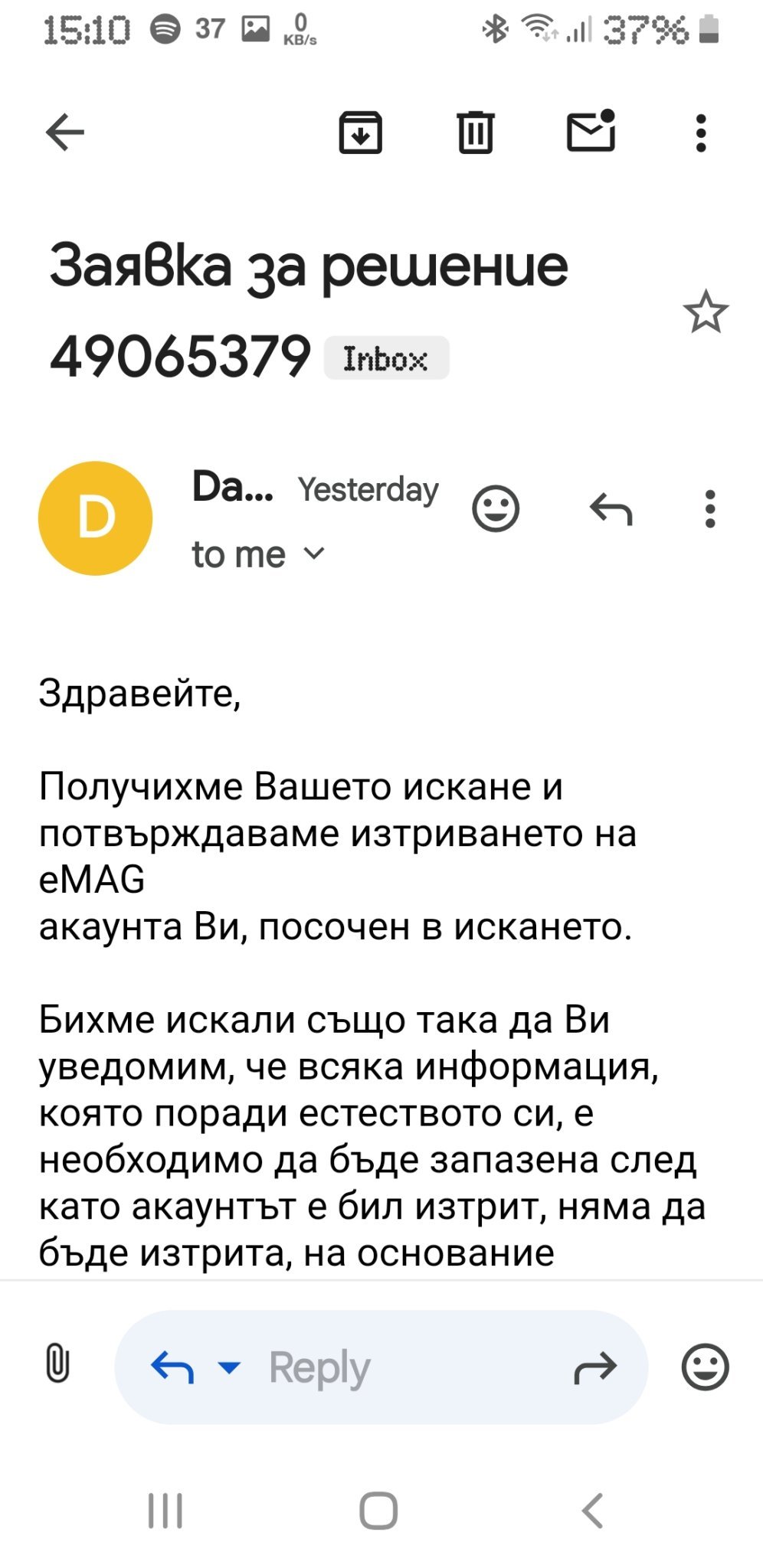Screen dimensions: 763x1568
Task: Open the top overflow menu
Action: pyautogui.click(x=700, y=133)
